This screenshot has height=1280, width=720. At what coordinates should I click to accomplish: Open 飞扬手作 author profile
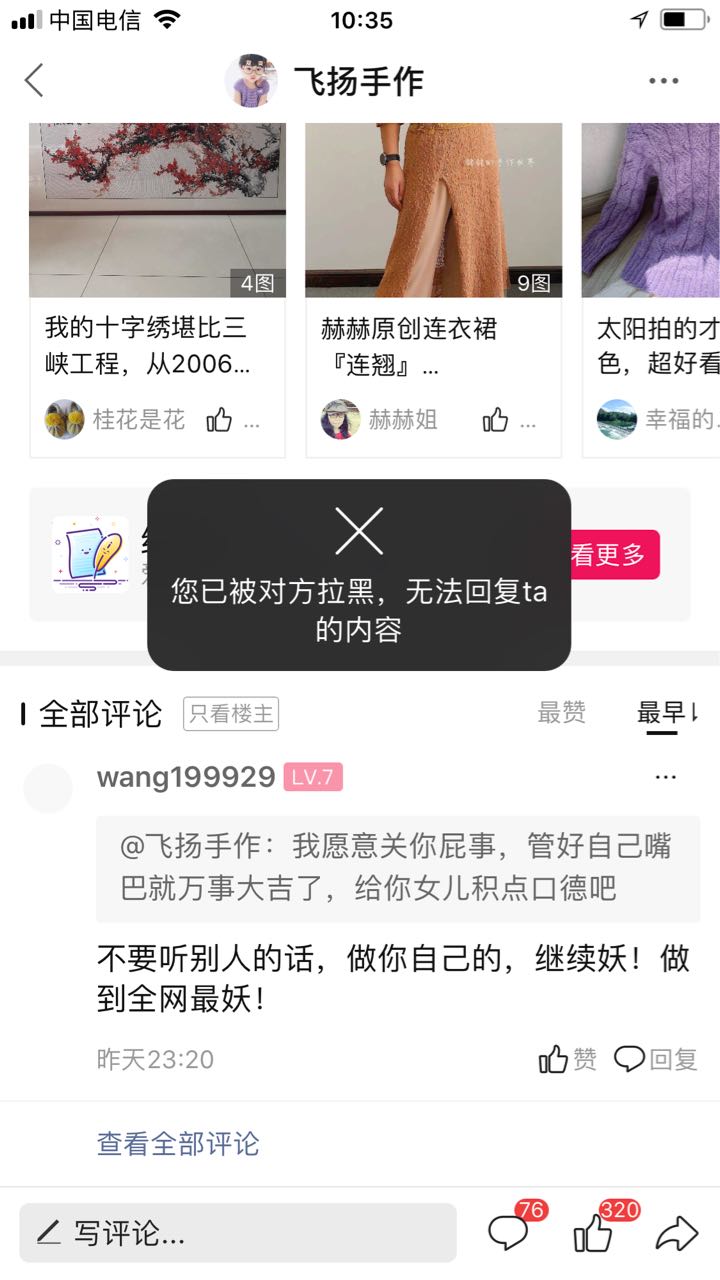pos(326,81)
